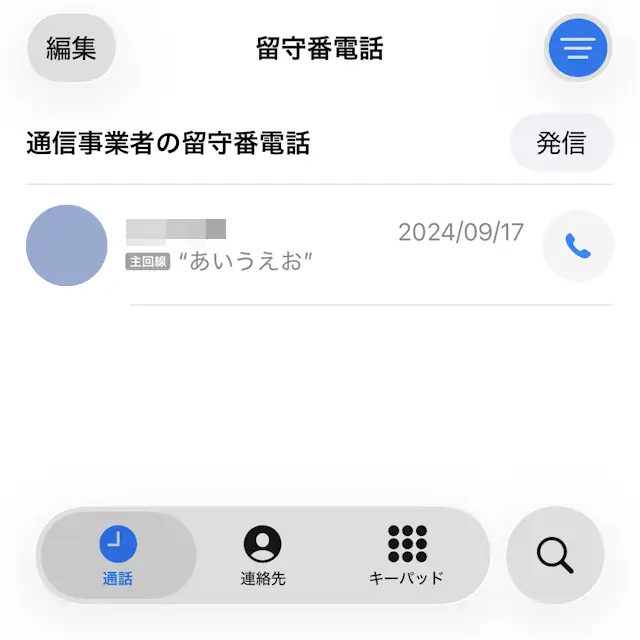640x640 pixels.
Task: Open the blue filter menu icon
Action: (577, 48)
